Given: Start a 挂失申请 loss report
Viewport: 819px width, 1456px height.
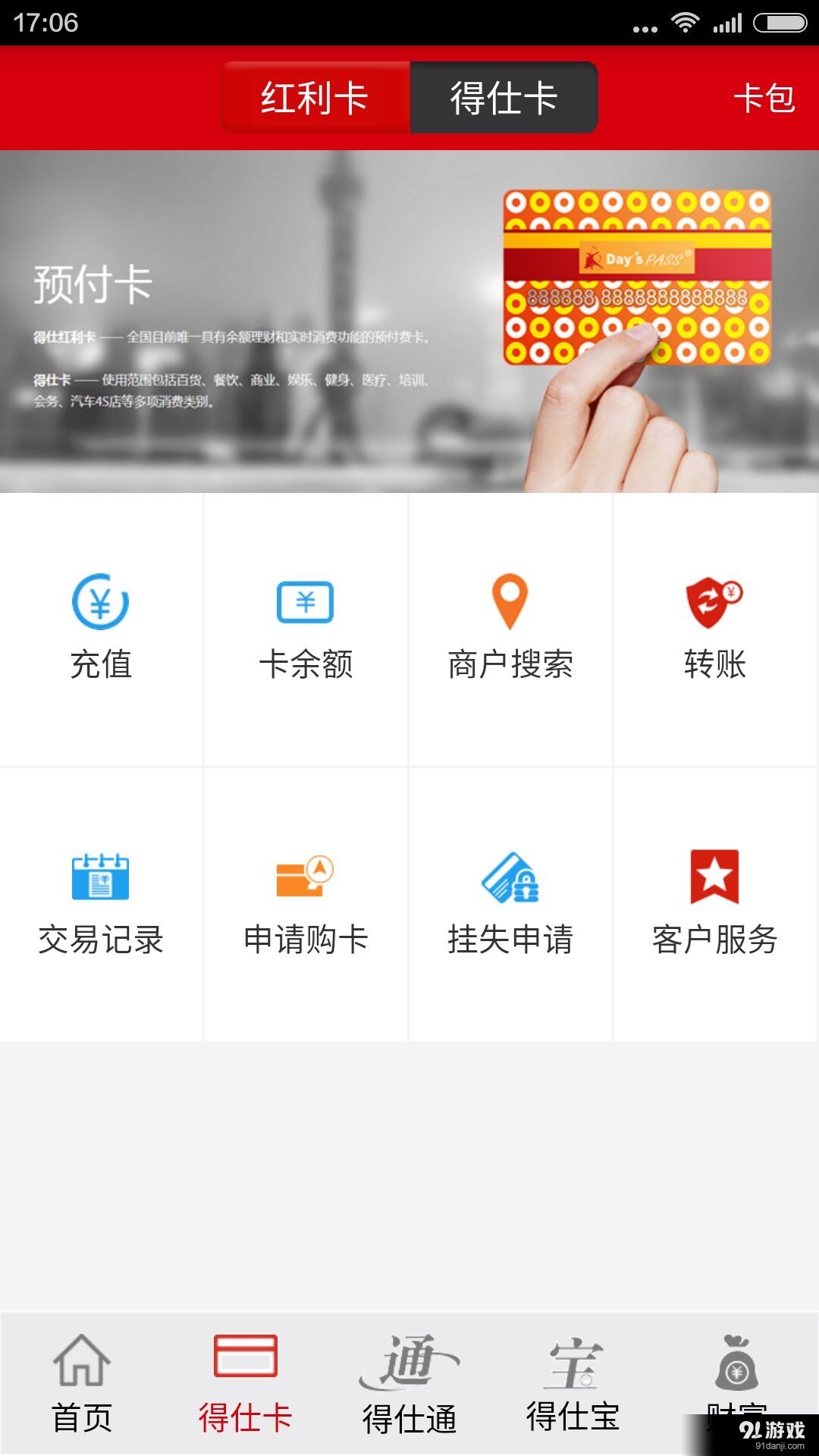Looking at the screenshot, I should (x=510, y=906).
